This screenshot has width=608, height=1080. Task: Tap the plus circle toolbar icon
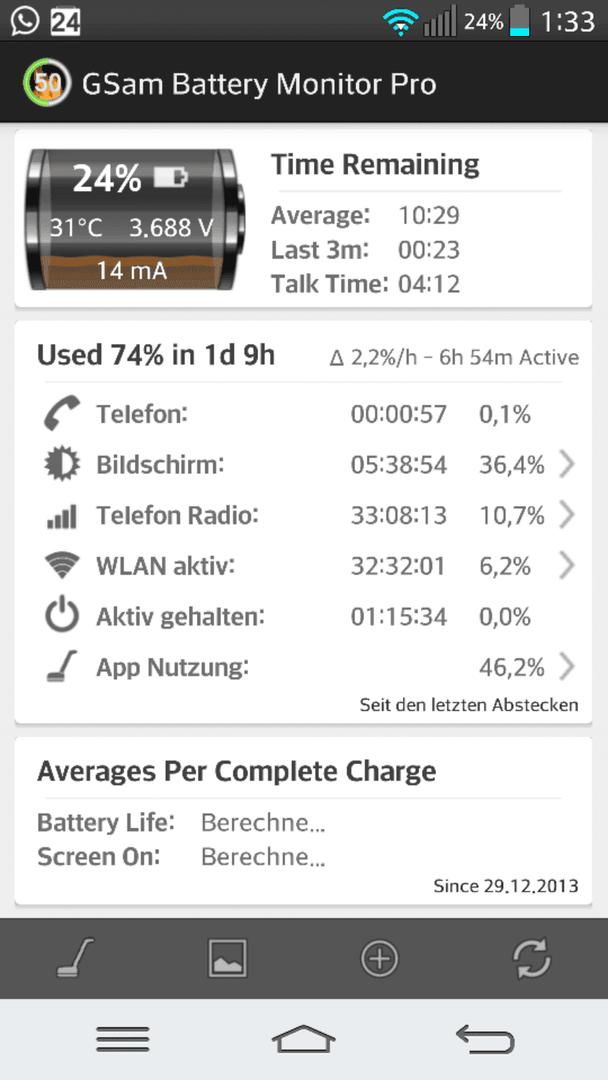[380, 958]
